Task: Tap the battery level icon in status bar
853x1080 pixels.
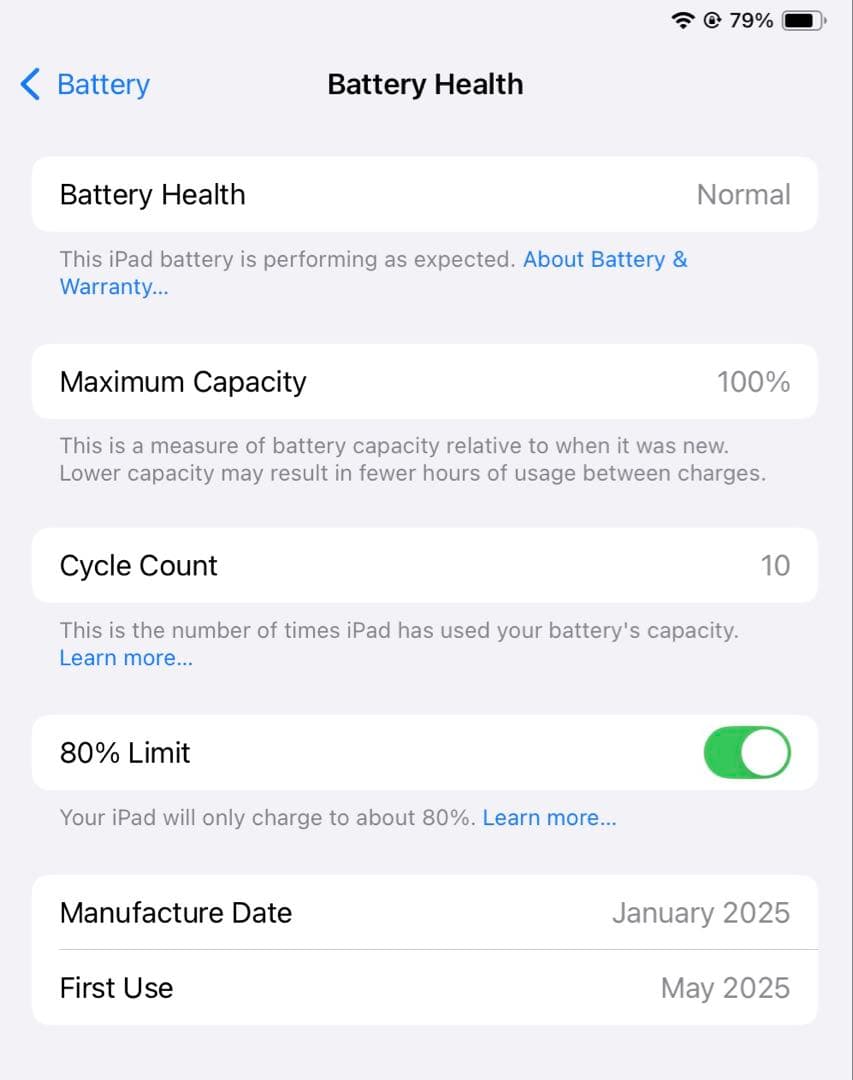Action: 800,20
